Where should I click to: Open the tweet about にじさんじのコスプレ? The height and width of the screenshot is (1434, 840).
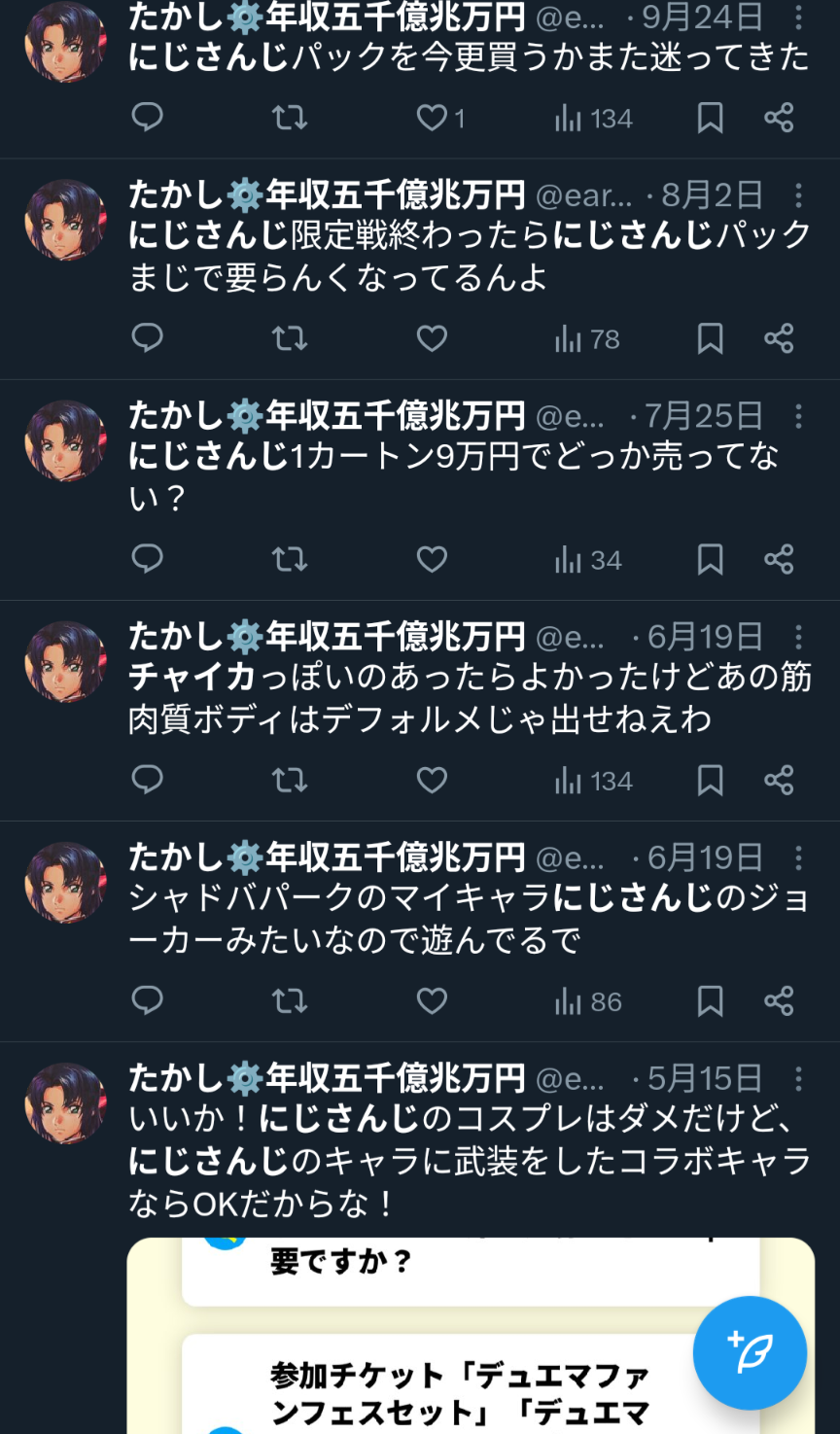pos(467,1162)
